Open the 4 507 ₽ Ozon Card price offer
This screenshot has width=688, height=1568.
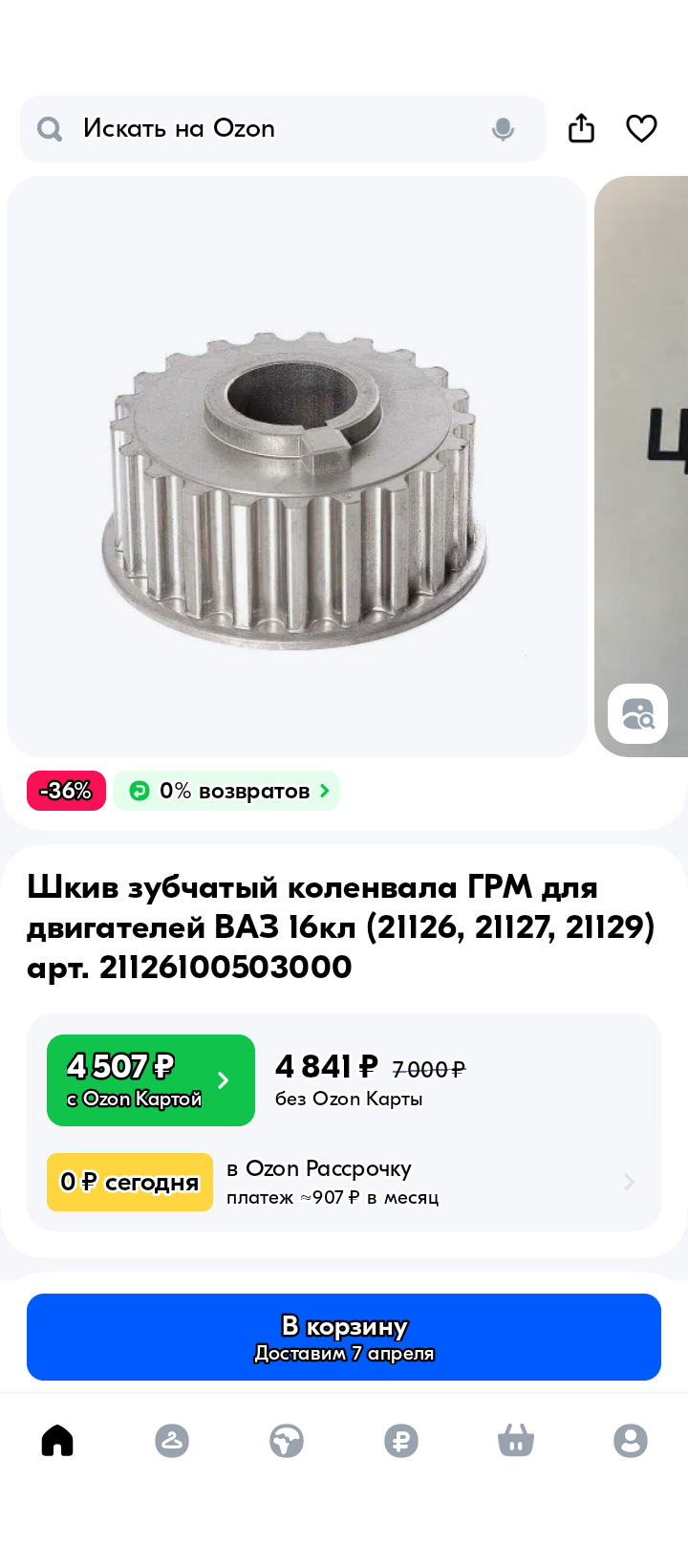tap(151, 1080)
